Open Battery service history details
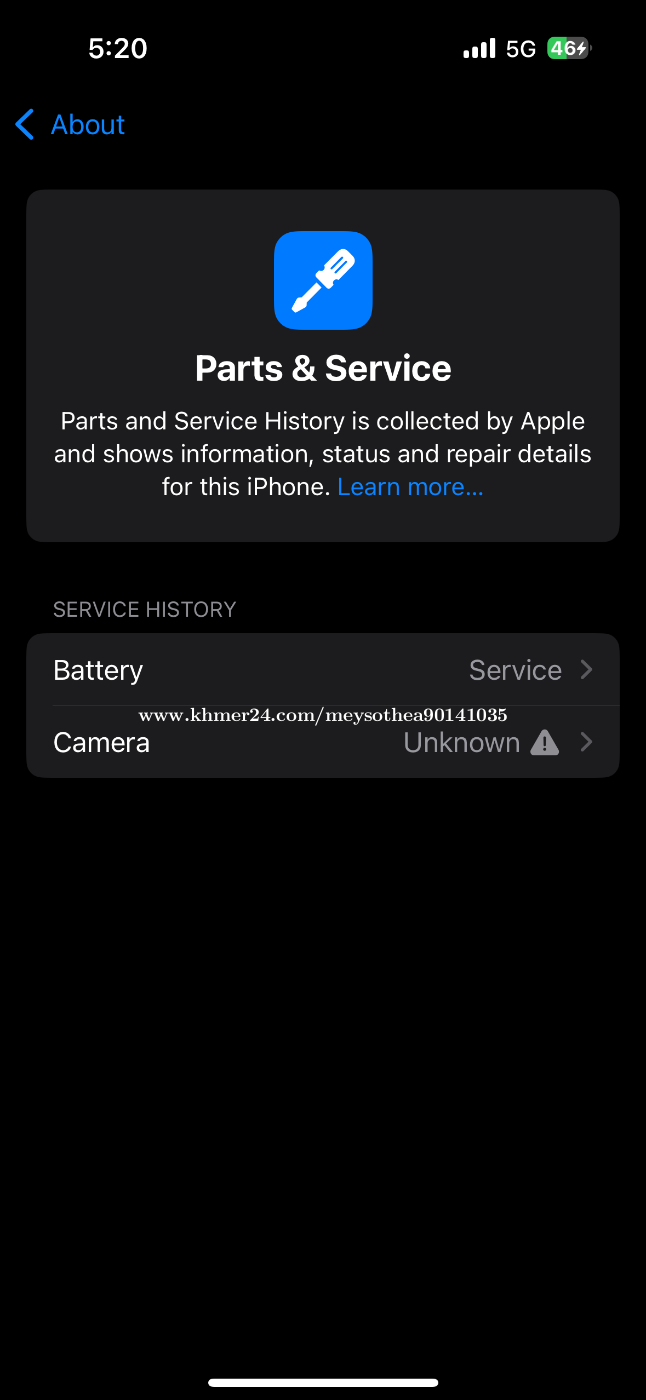The height and width of the screenshot is (1400, 646). click(323, 670)
